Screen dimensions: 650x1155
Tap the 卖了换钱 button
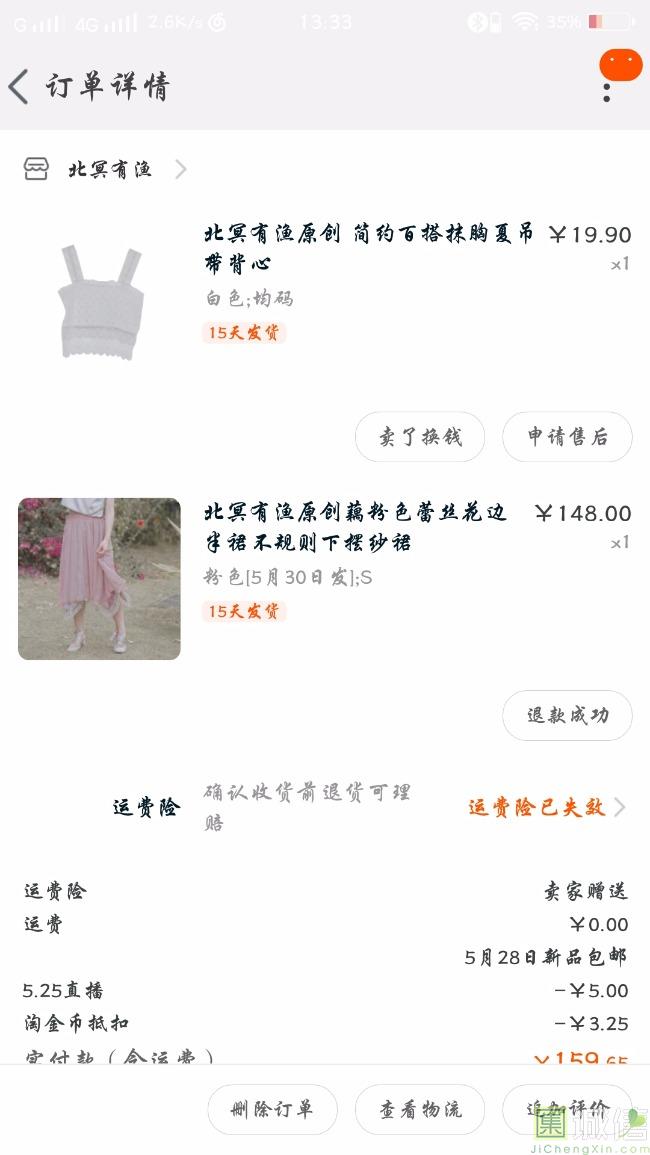(420, 437)
